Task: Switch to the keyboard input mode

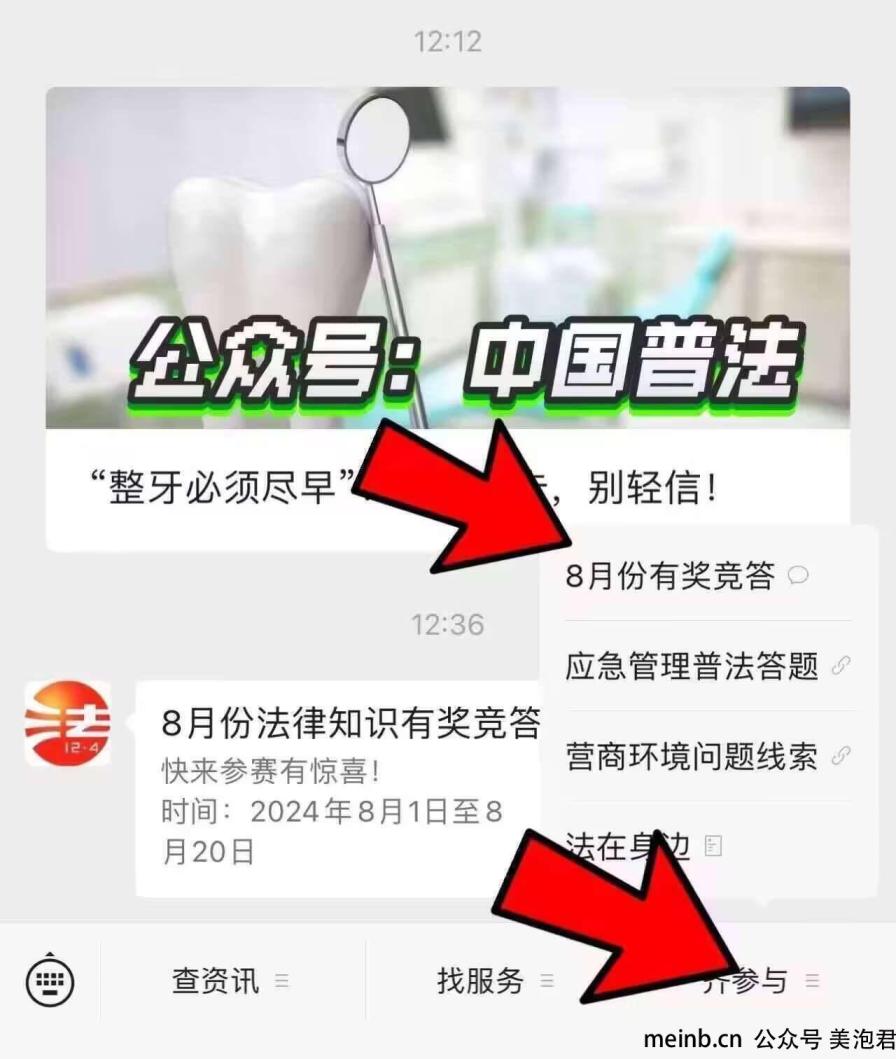Action: [49, 981]
